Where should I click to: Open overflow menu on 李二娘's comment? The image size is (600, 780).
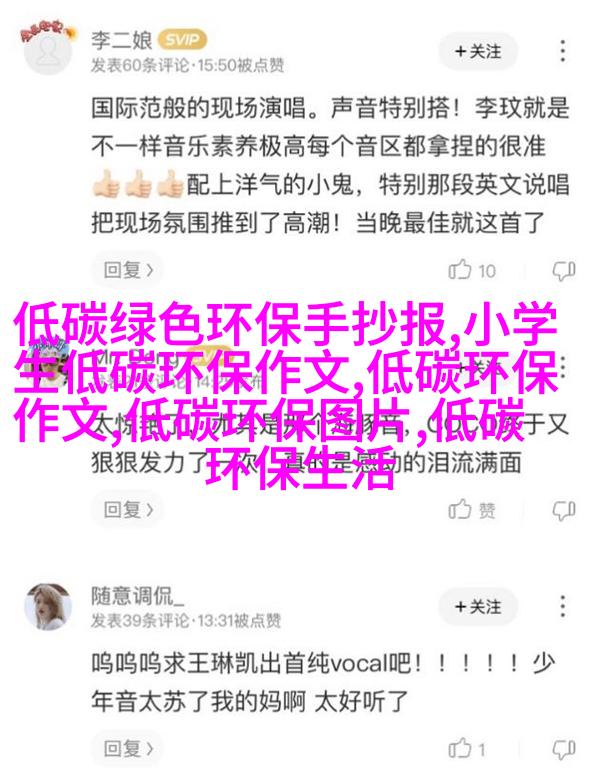[x=565, y=49]
